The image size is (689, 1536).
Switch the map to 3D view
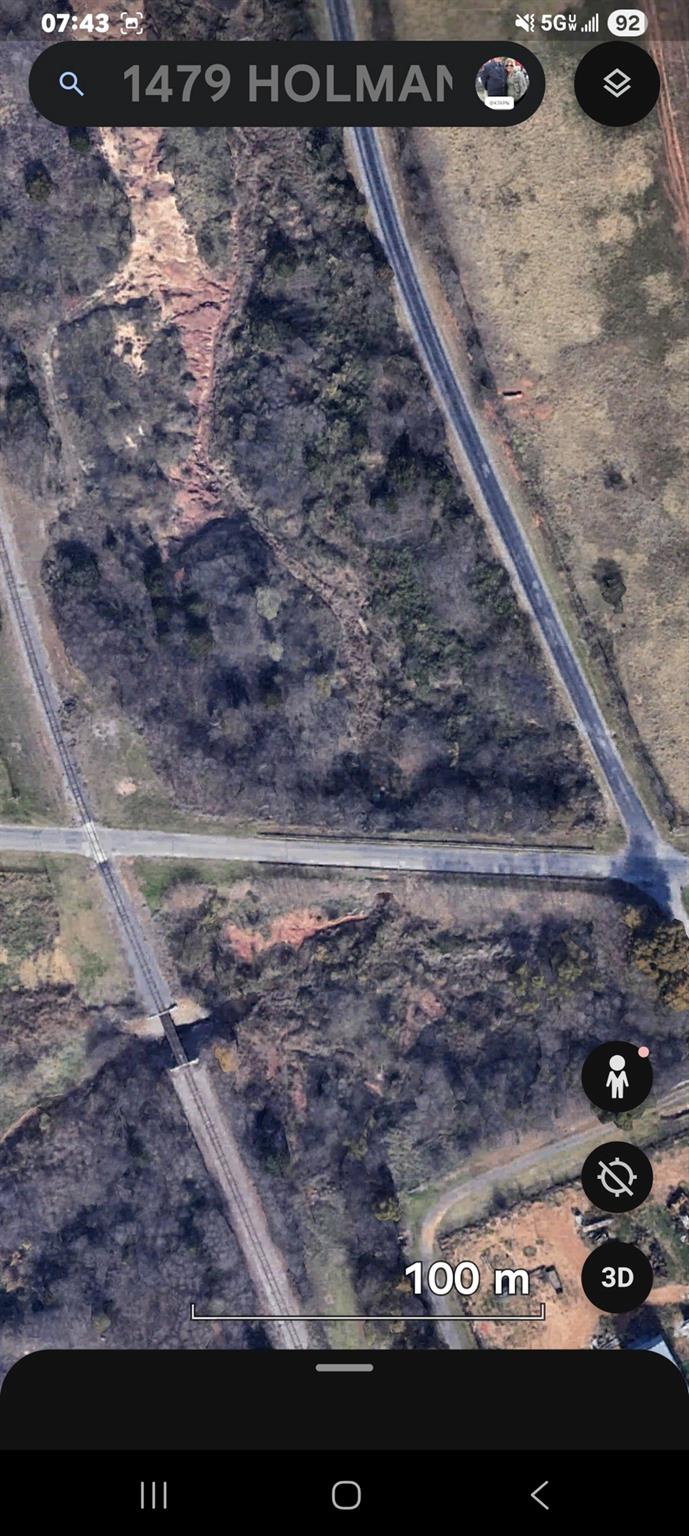click(617, 1277)
